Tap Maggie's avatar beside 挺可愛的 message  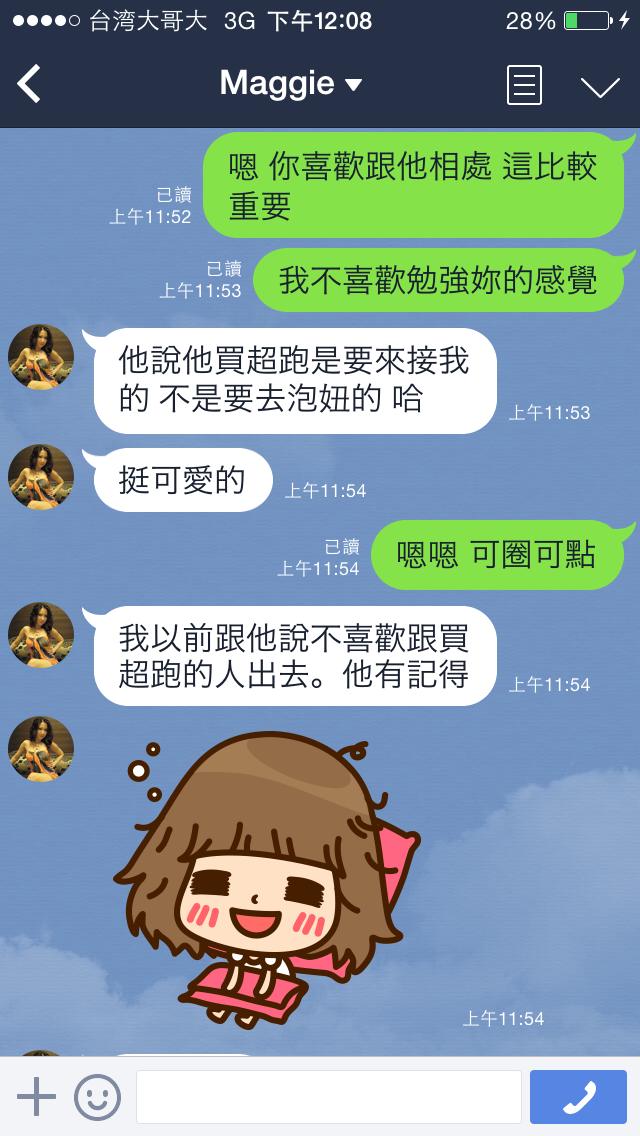41,476
